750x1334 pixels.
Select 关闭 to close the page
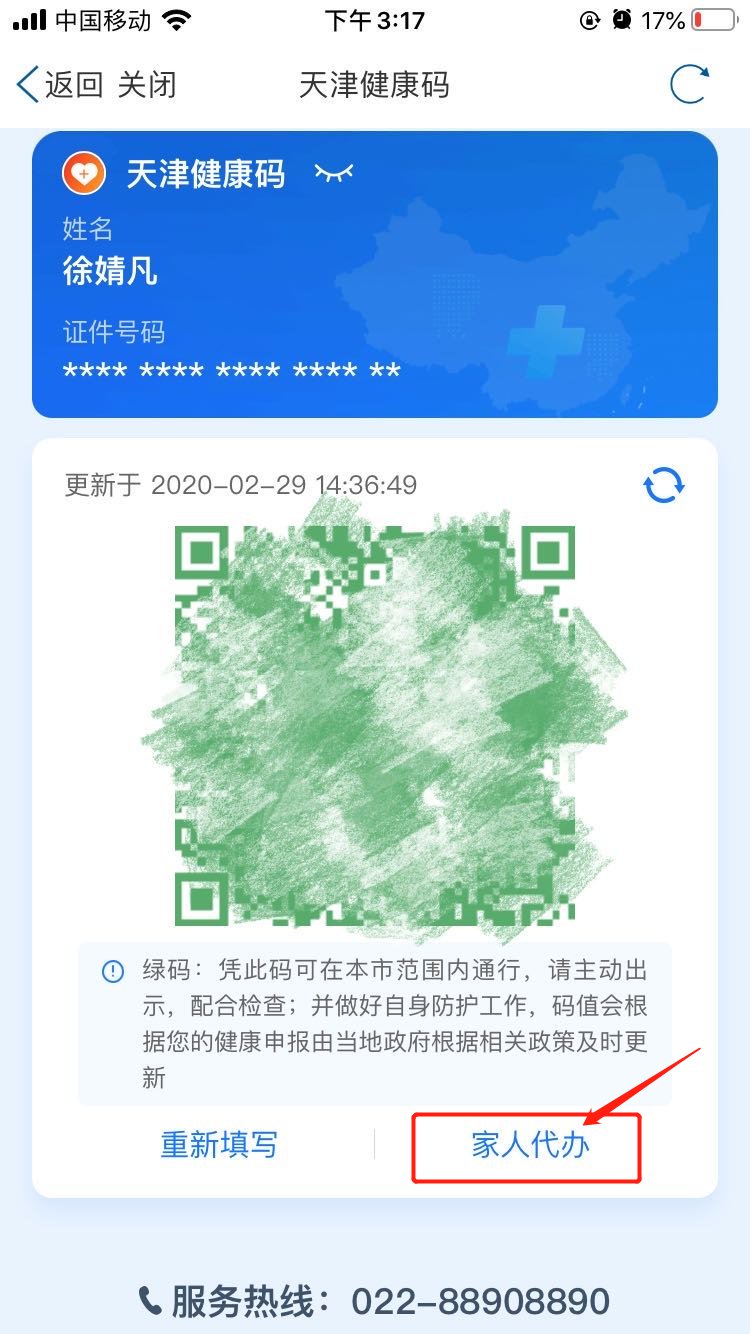tap(150, 85)
